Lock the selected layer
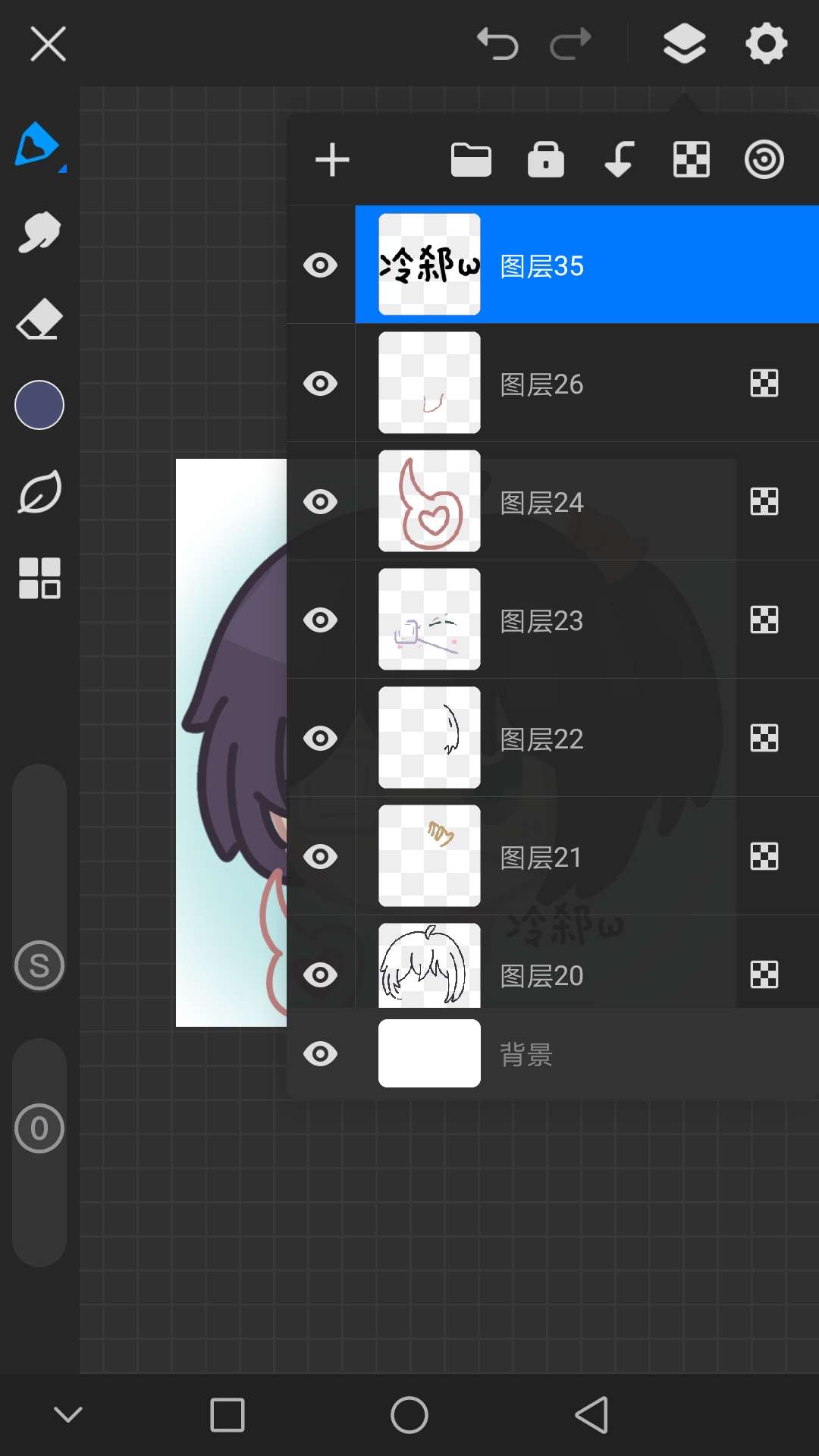 [x=546, y=160]
